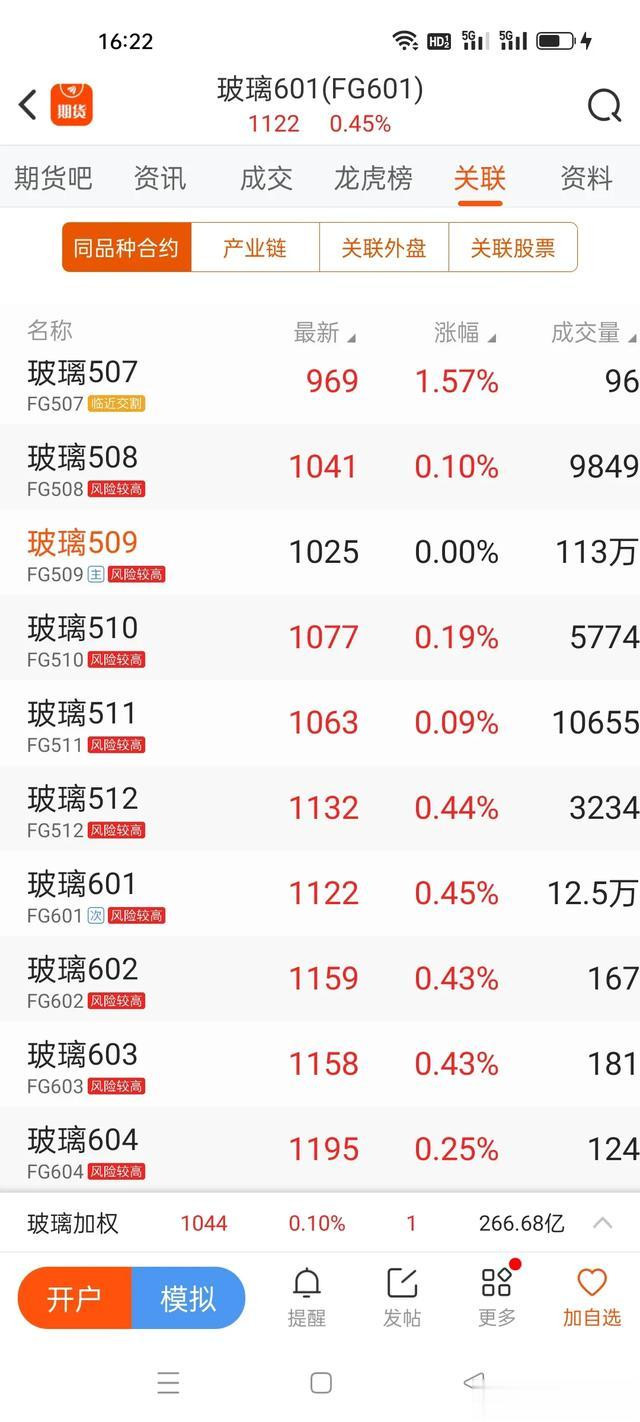
Task: Switch to the 资讯 tab
Action: click(160, 179)
